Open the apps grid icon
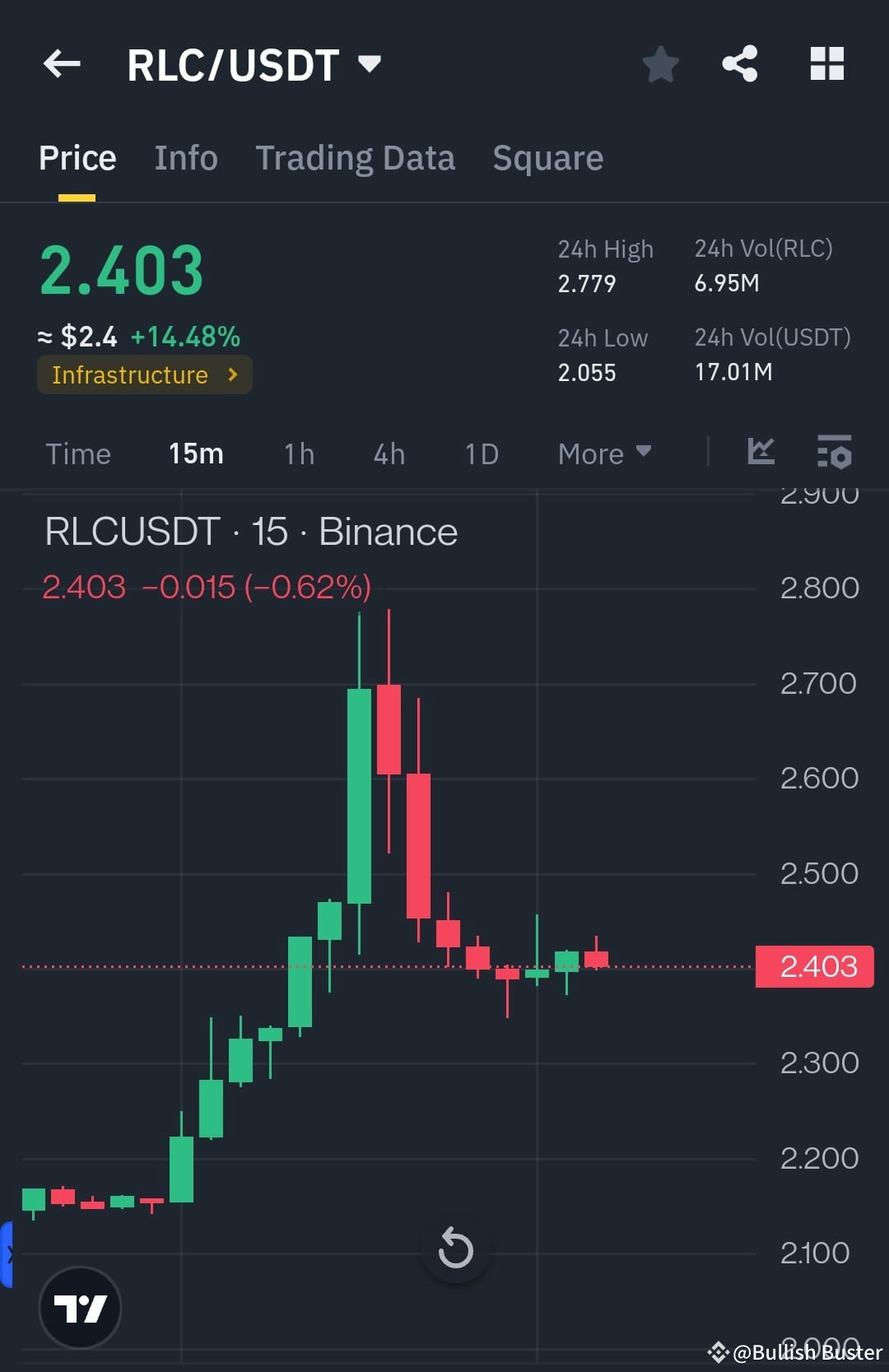Image resolution: width=889 pixels, height=1372 pixels. click(827, 64)
